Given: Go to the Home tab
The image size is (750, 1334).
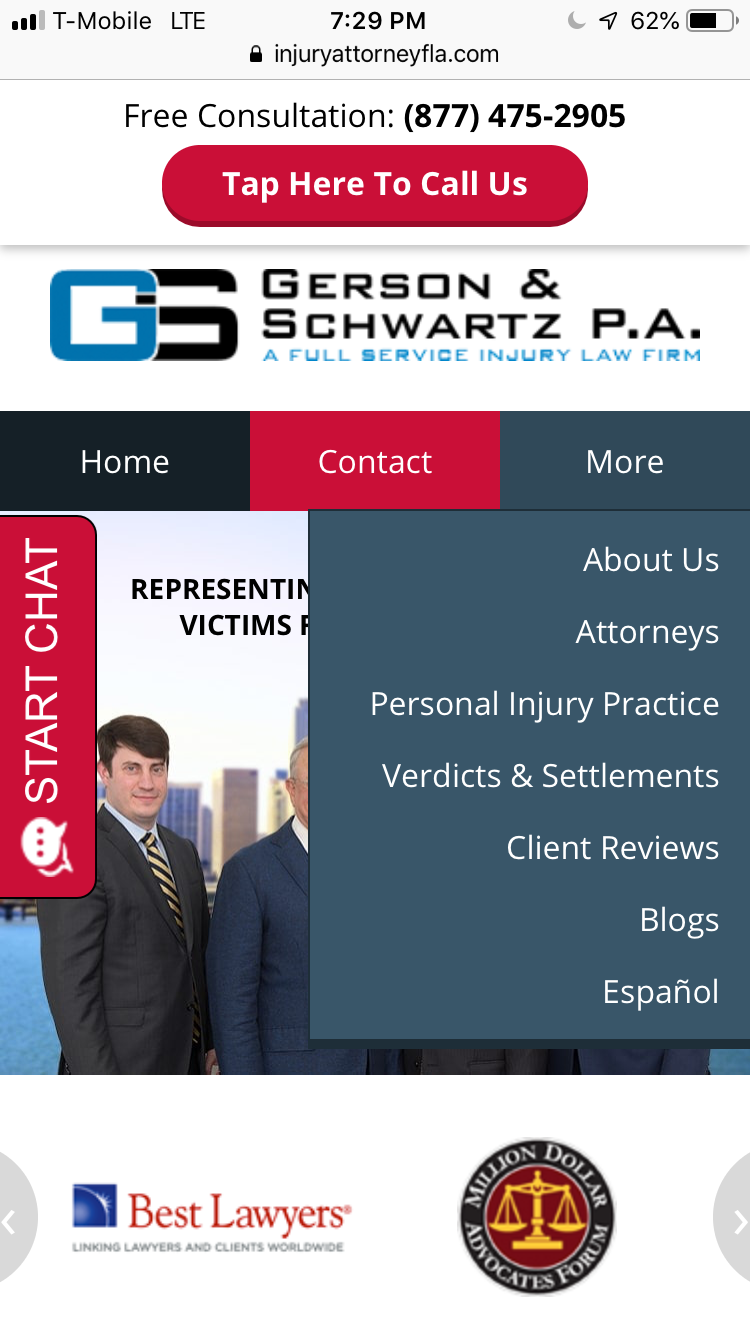Looking at the screenshot, I should click(x=125, y=461).
